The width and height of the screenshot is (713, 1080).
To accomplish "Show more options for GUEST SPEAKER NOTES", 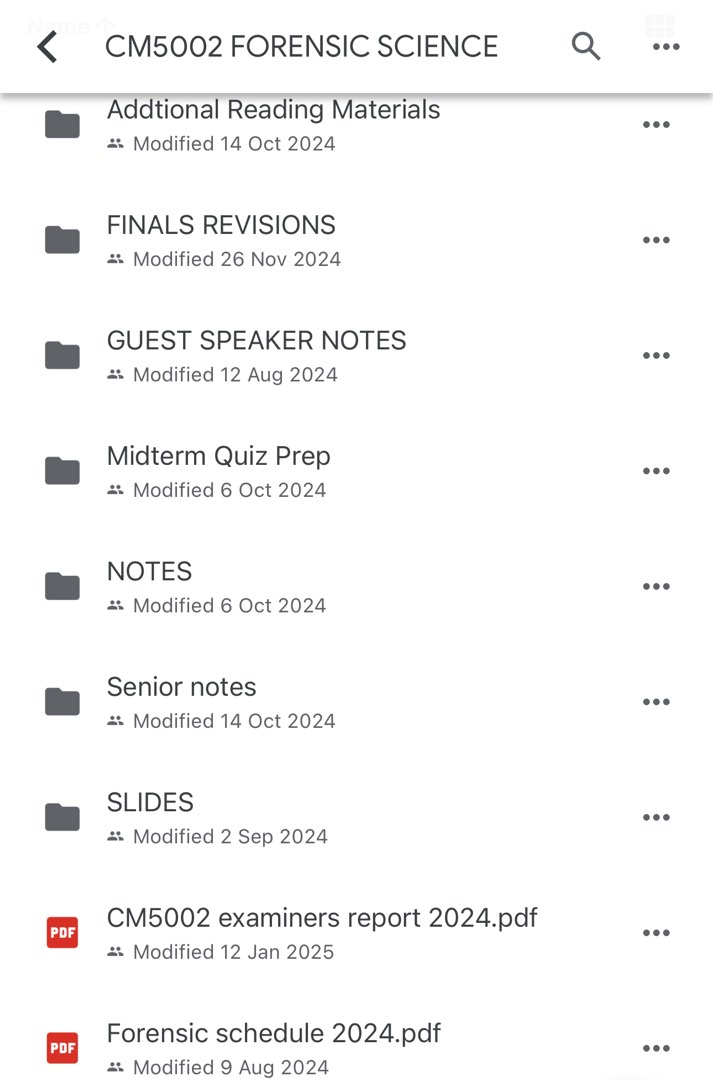I will (656, 356).
